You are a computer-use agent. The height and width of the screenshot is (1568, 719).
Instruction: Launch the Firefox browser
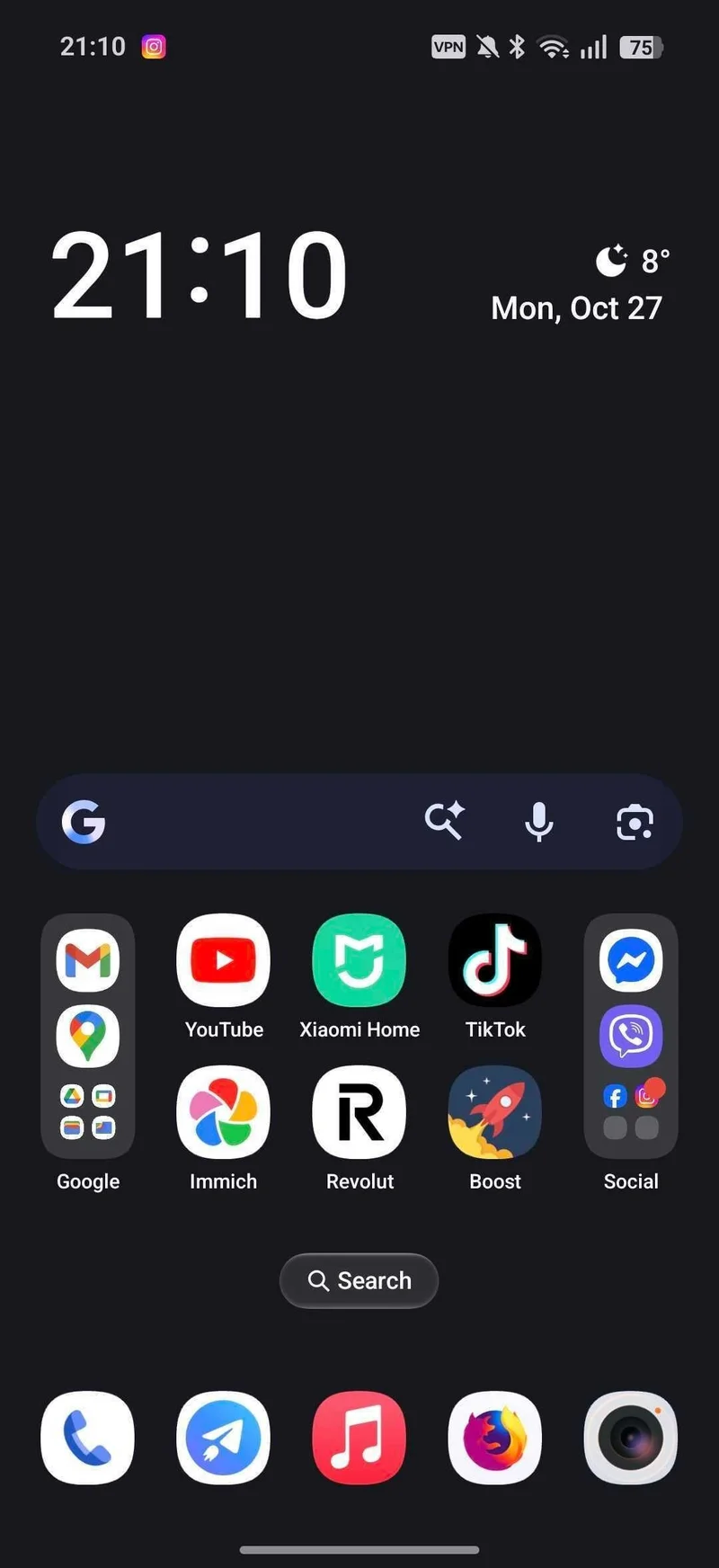[494, 1438]
